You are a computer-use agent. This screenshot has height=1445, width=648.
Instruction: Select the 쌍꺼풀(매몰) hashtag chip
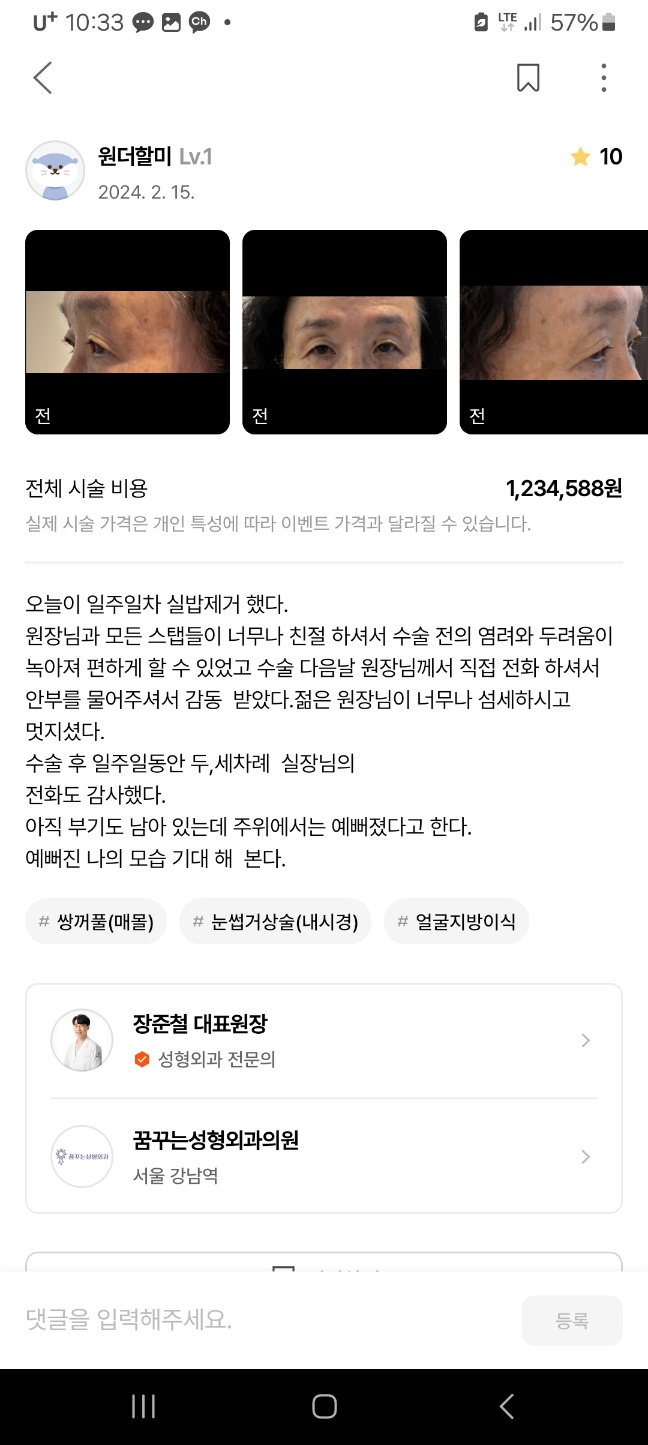96,921
